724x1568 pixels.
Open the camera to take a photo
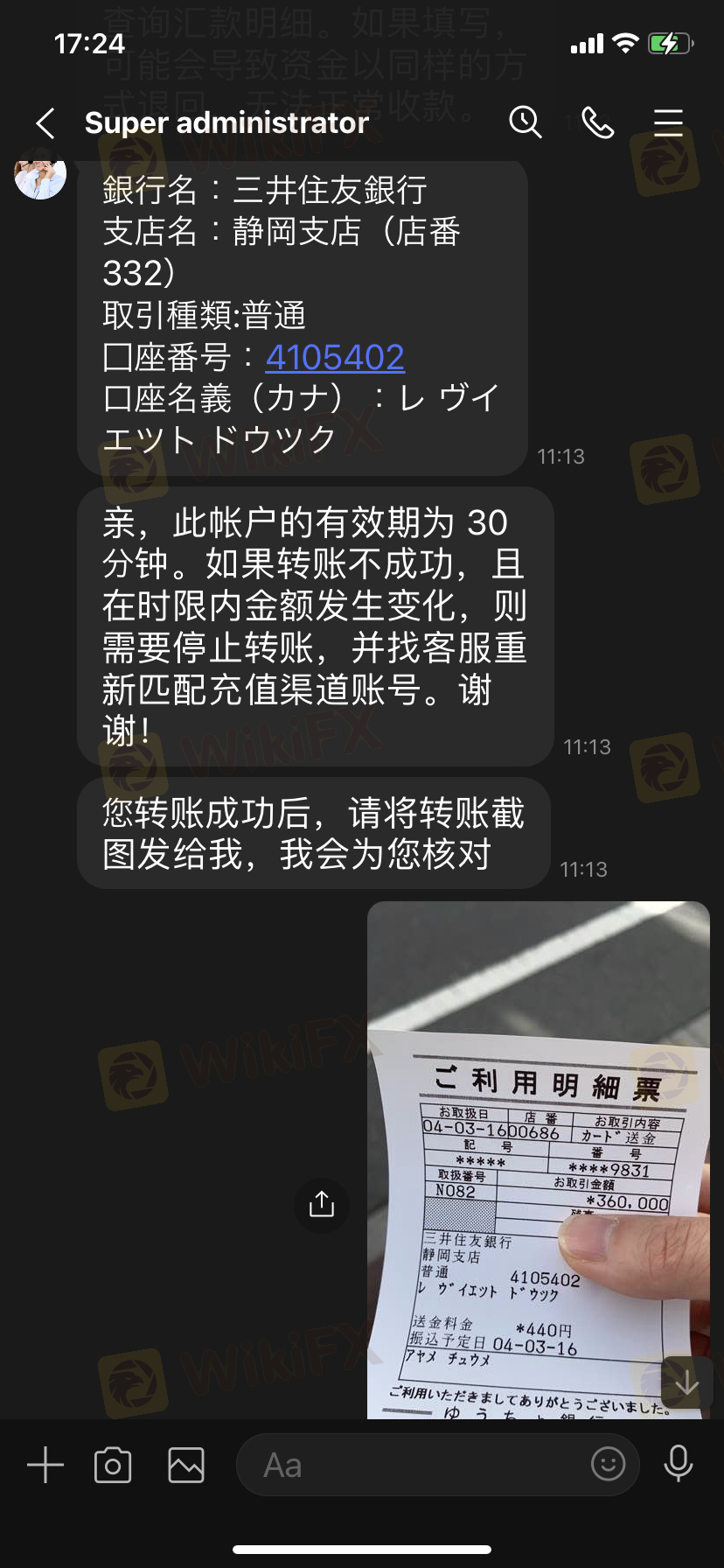[113, 1465]
